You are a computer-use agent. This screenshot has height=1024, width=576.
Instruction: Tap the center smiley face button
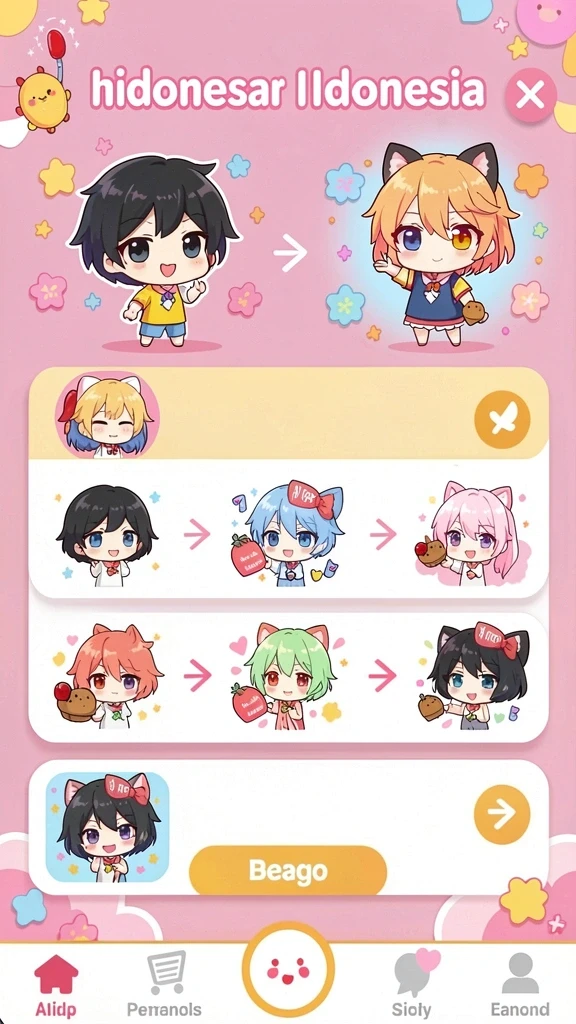288,970
